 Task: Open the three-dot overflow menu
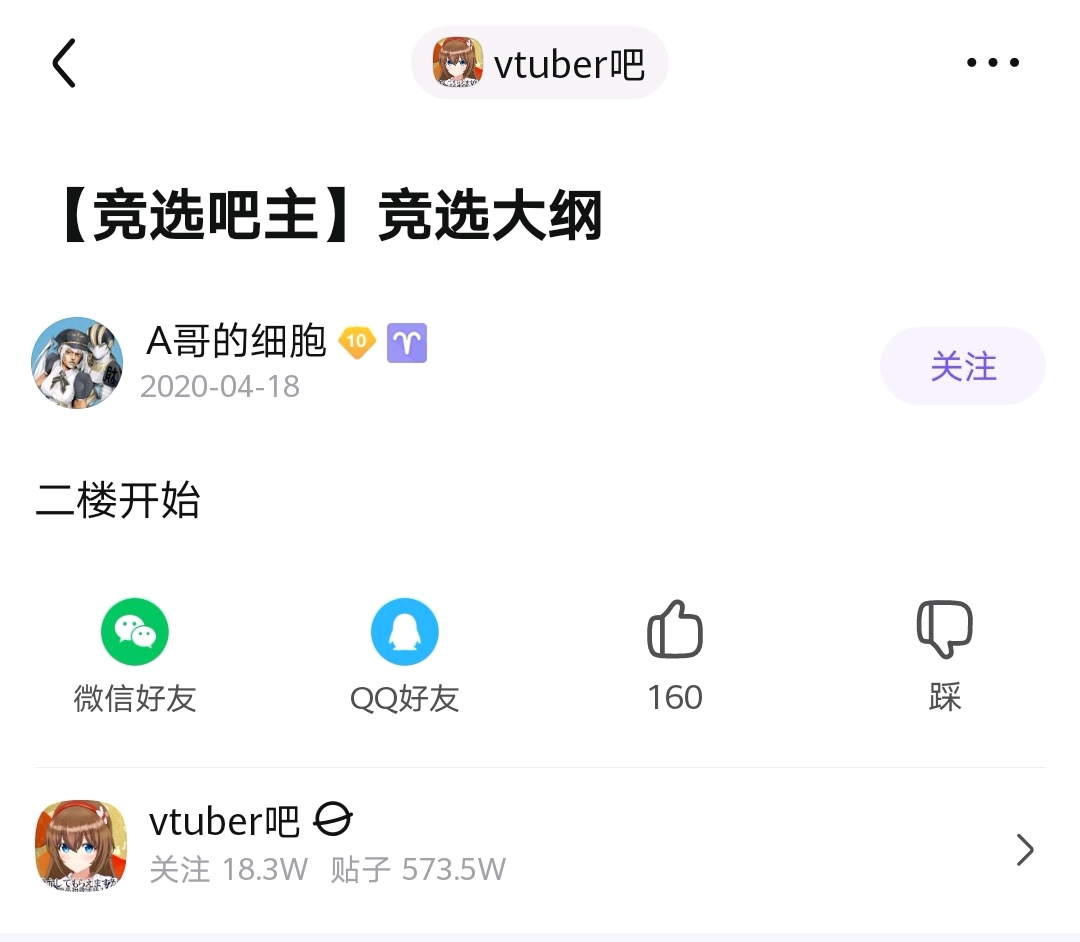992,63
